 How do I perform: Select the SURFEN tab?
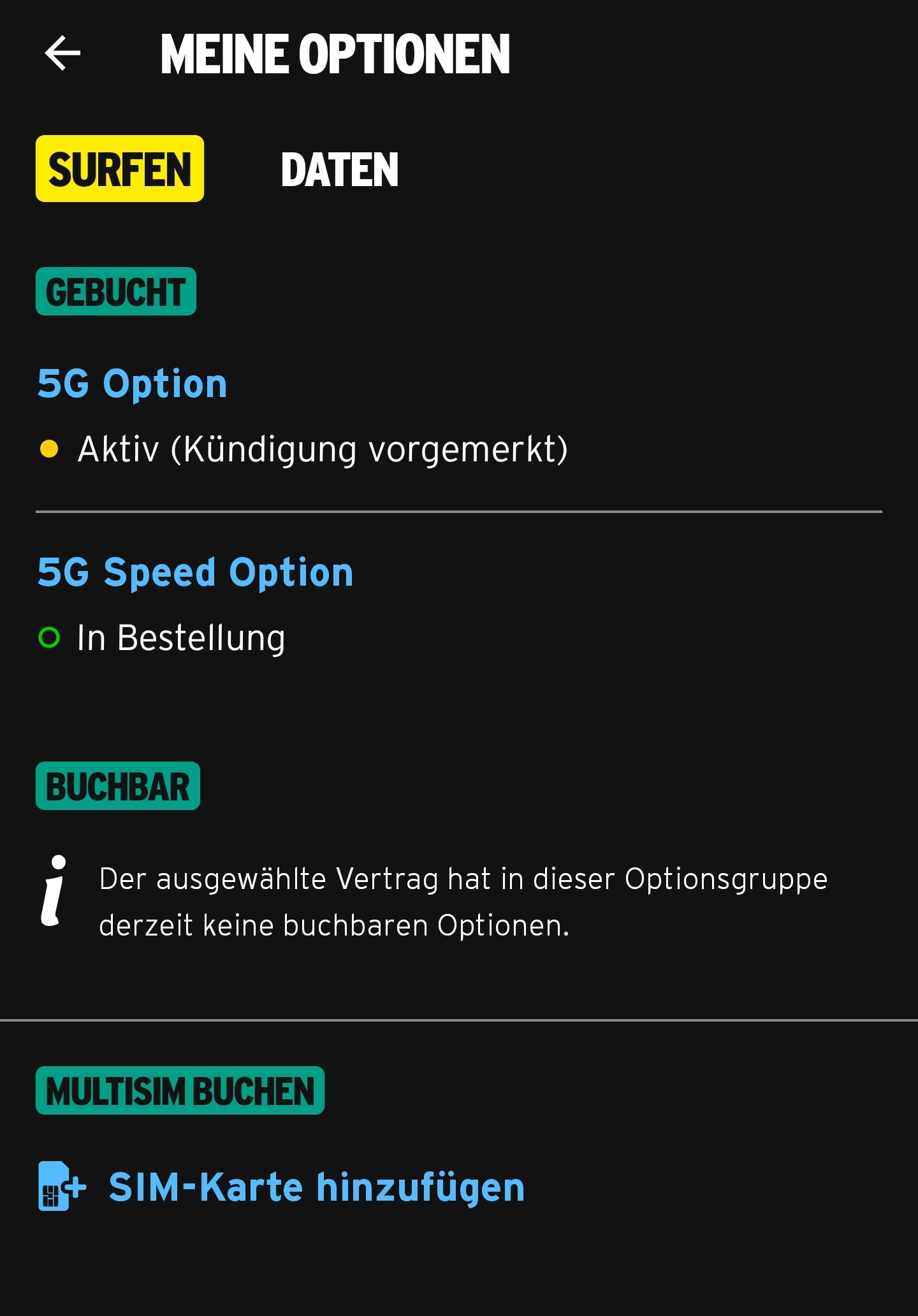coord(120,169)
